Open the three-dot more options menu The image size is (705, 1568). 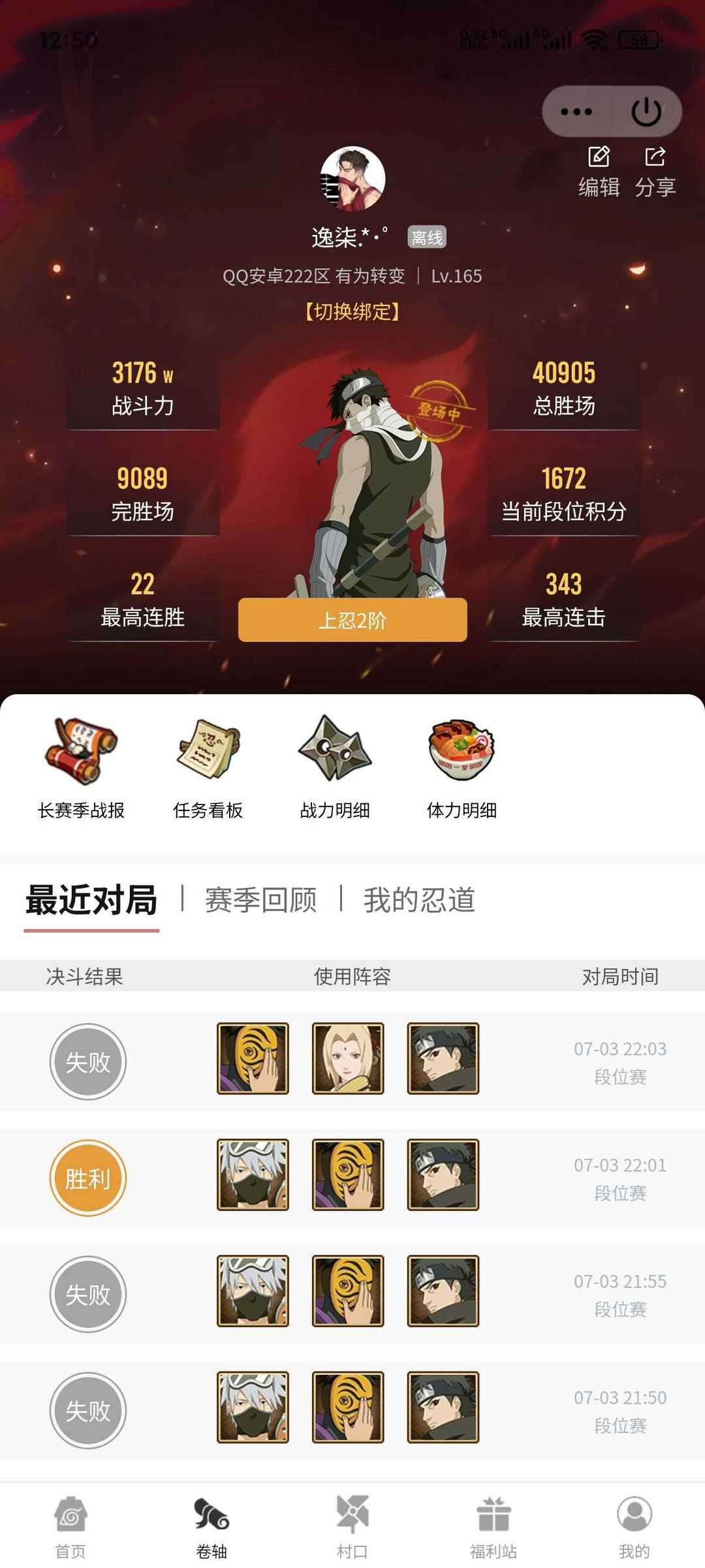point(576,112)
